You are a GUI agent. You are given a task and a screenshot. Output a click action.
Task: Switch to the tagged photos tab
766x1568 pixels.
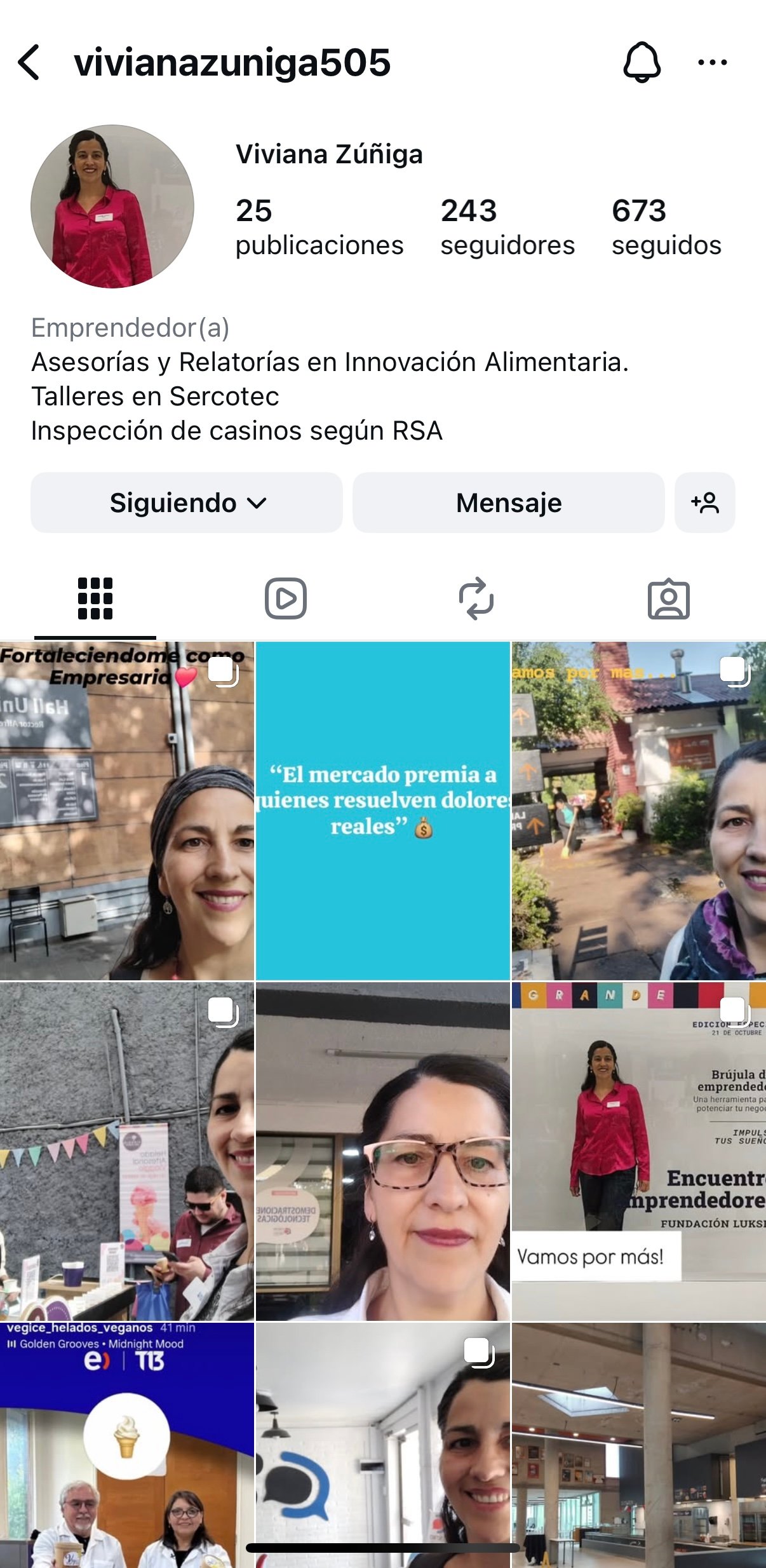(668, 598)
